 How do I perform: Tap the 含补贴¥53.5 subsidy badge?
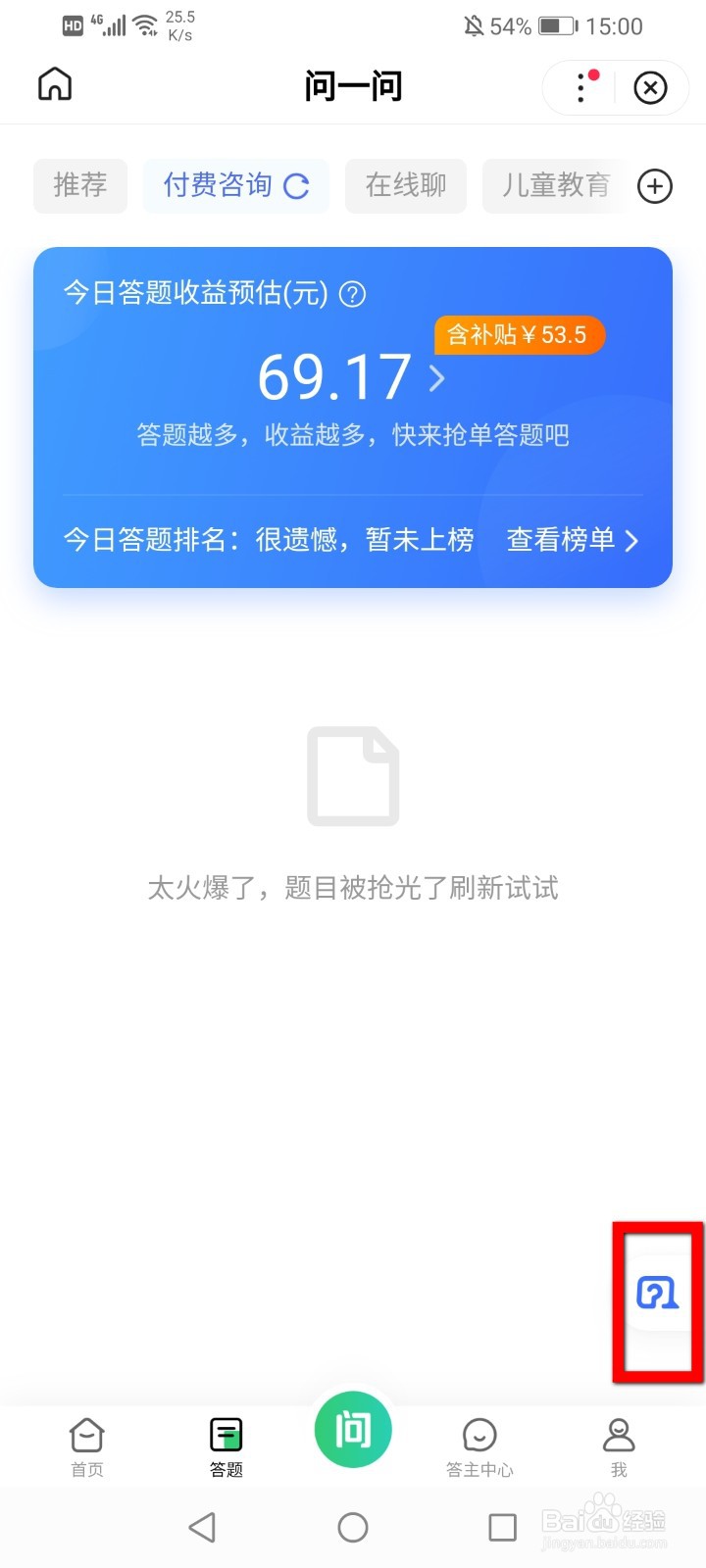click(519, 335)
